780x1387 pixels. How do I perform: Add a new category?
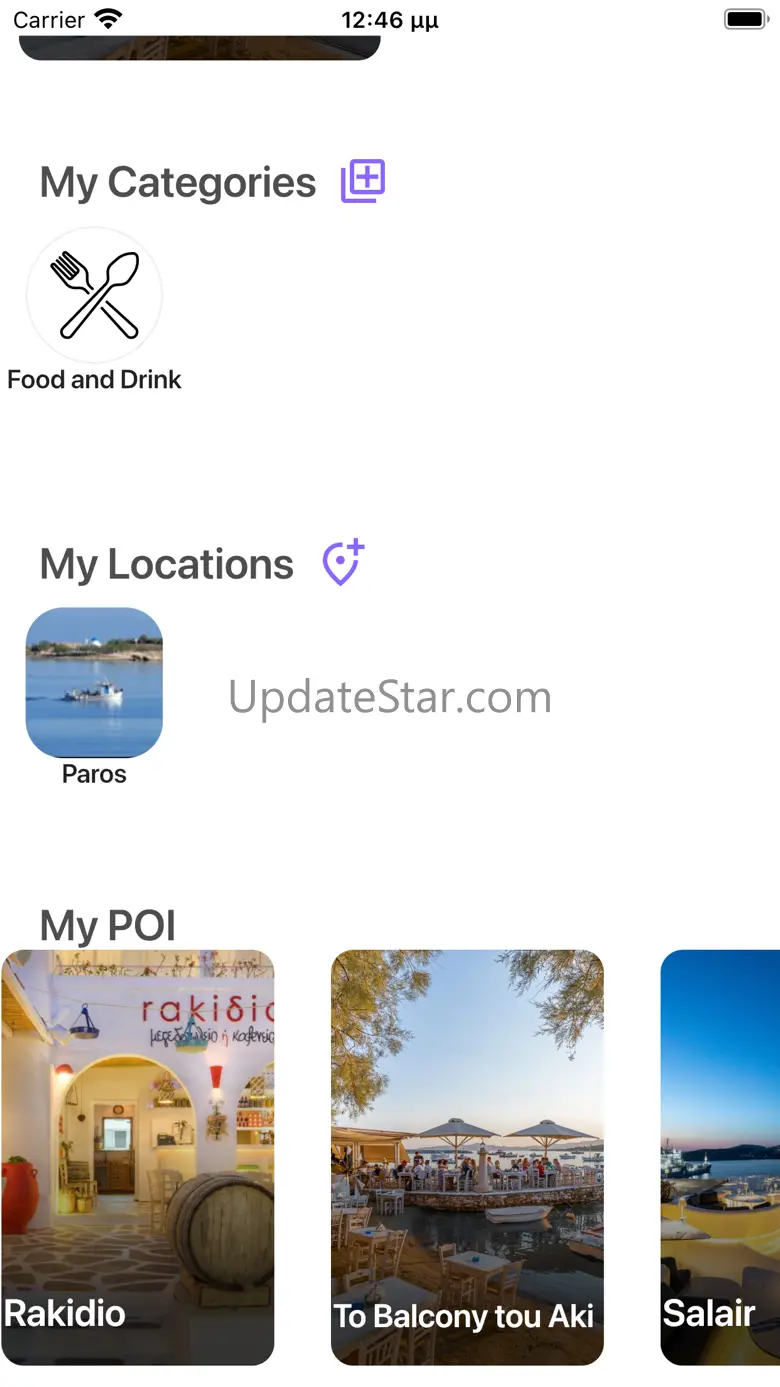point(363,181)
